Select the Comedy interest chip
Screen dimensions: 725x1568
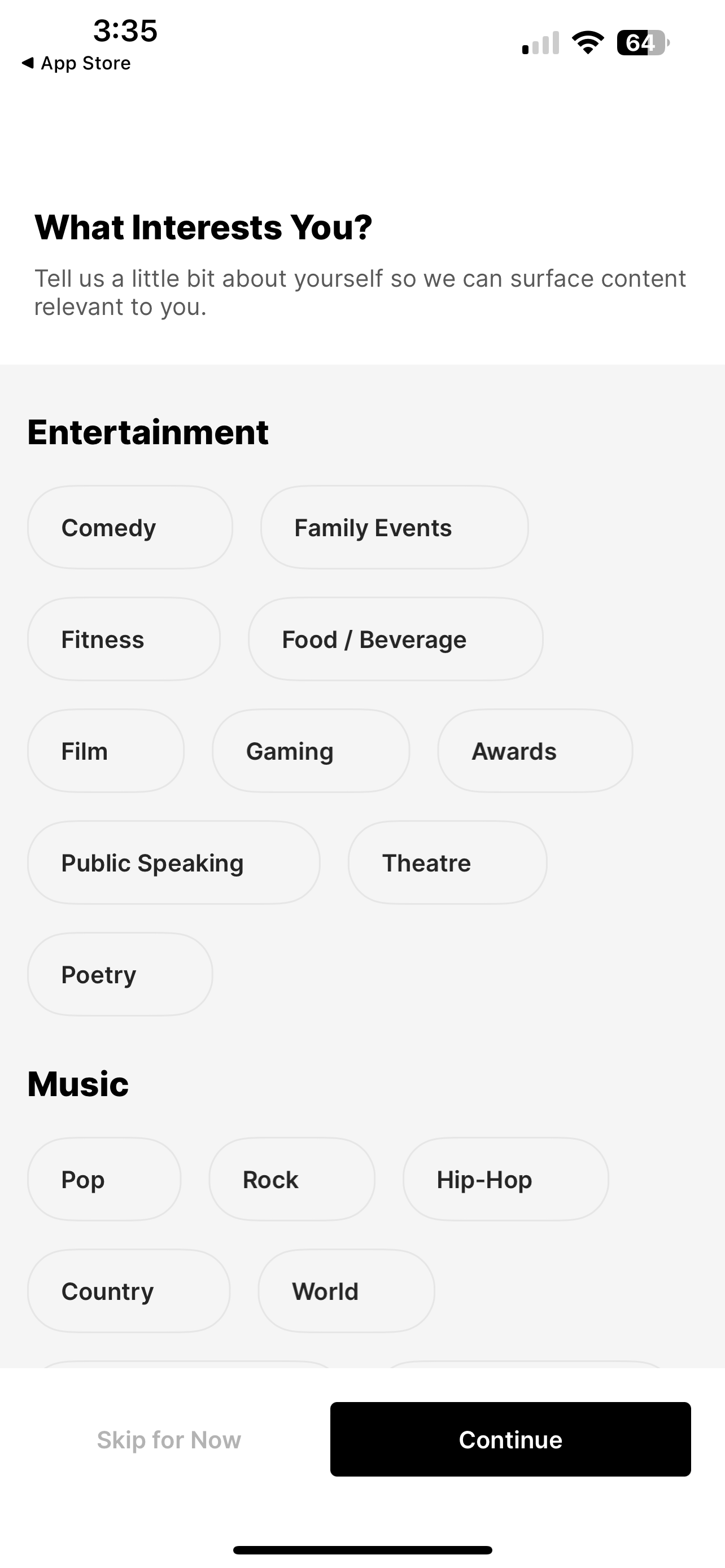coord(130,527)
